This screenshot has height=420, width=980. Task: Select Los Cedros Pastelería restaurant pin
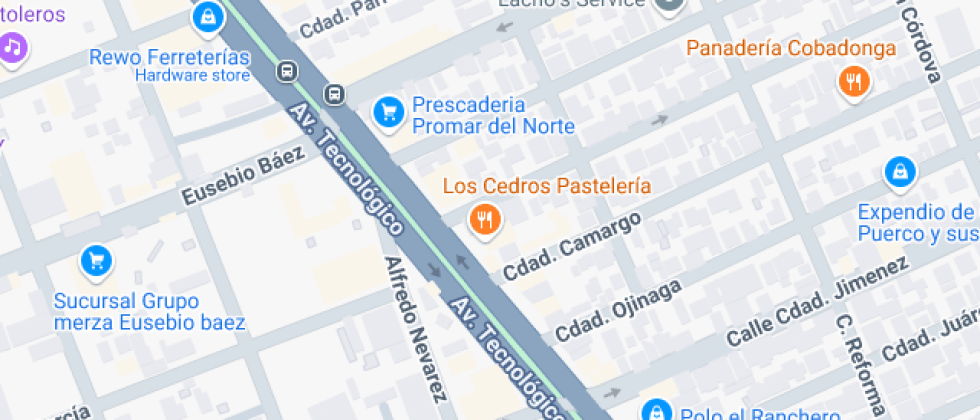(485, 218)
